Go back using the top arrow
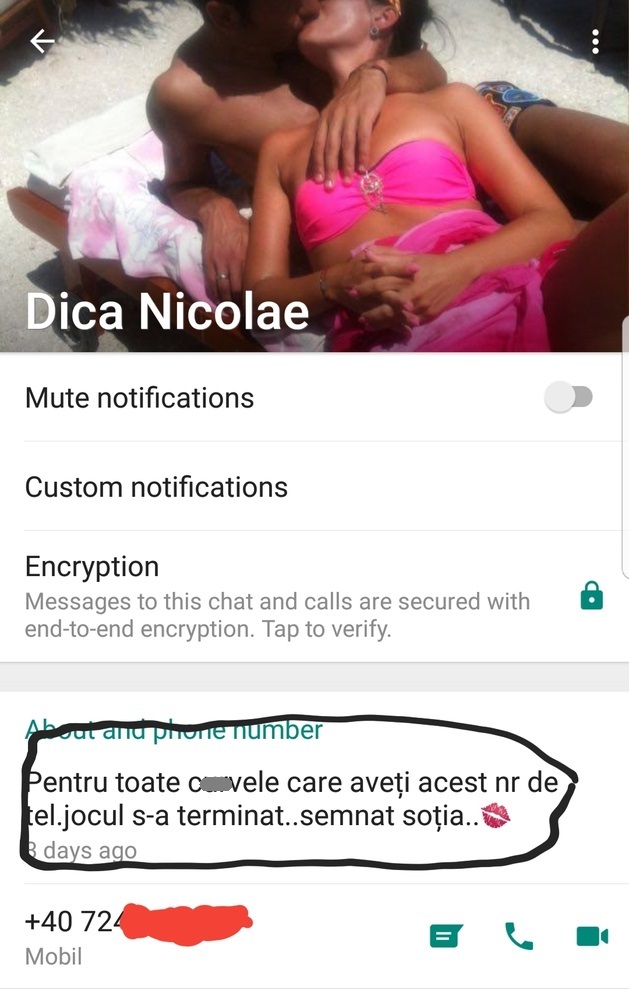This screenshot has height=989, width=629. 42,41
